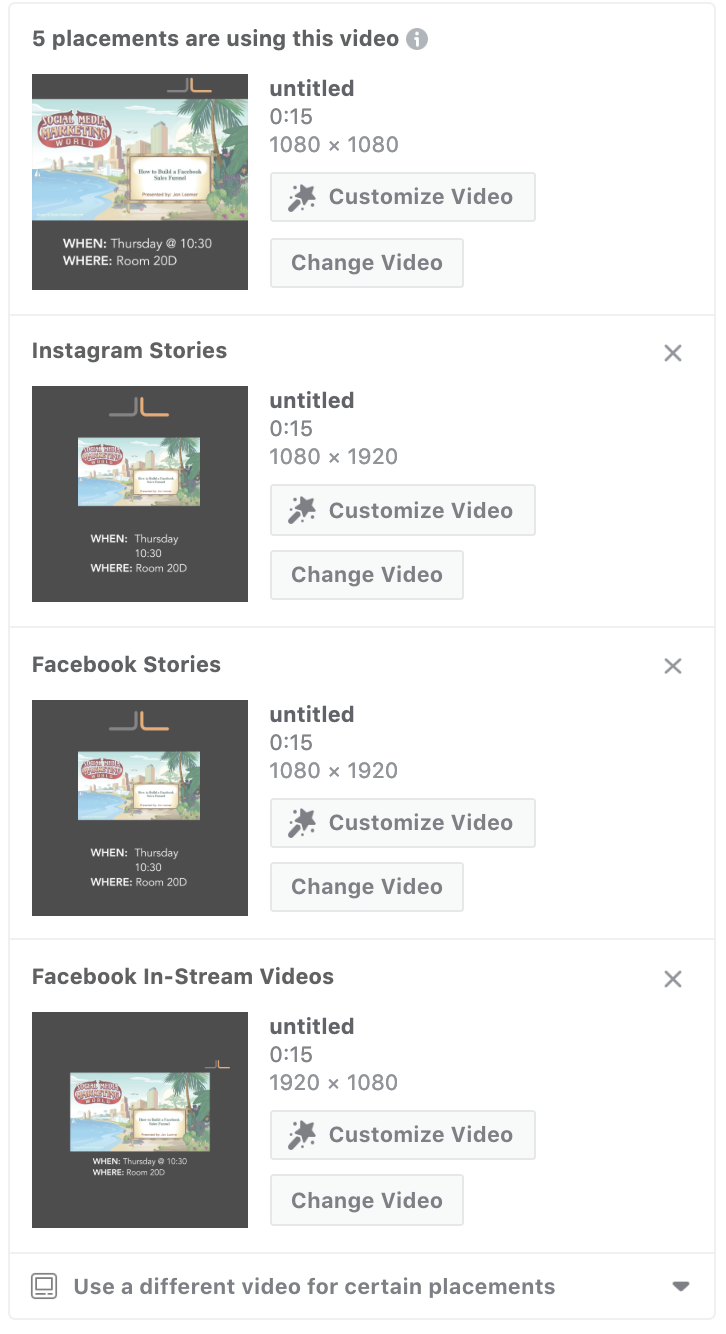Open the Facebook In-Stream Videos thumbnail

click(x=140, y=1120)
